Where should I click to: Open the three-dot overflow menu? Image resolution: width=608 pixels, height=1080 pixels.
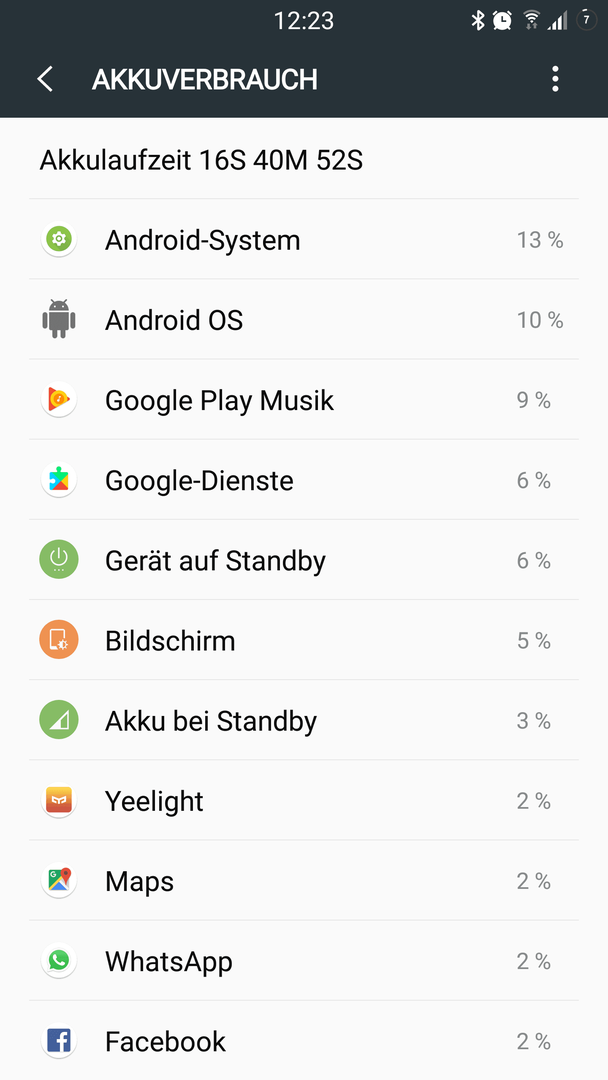(555, 79)
